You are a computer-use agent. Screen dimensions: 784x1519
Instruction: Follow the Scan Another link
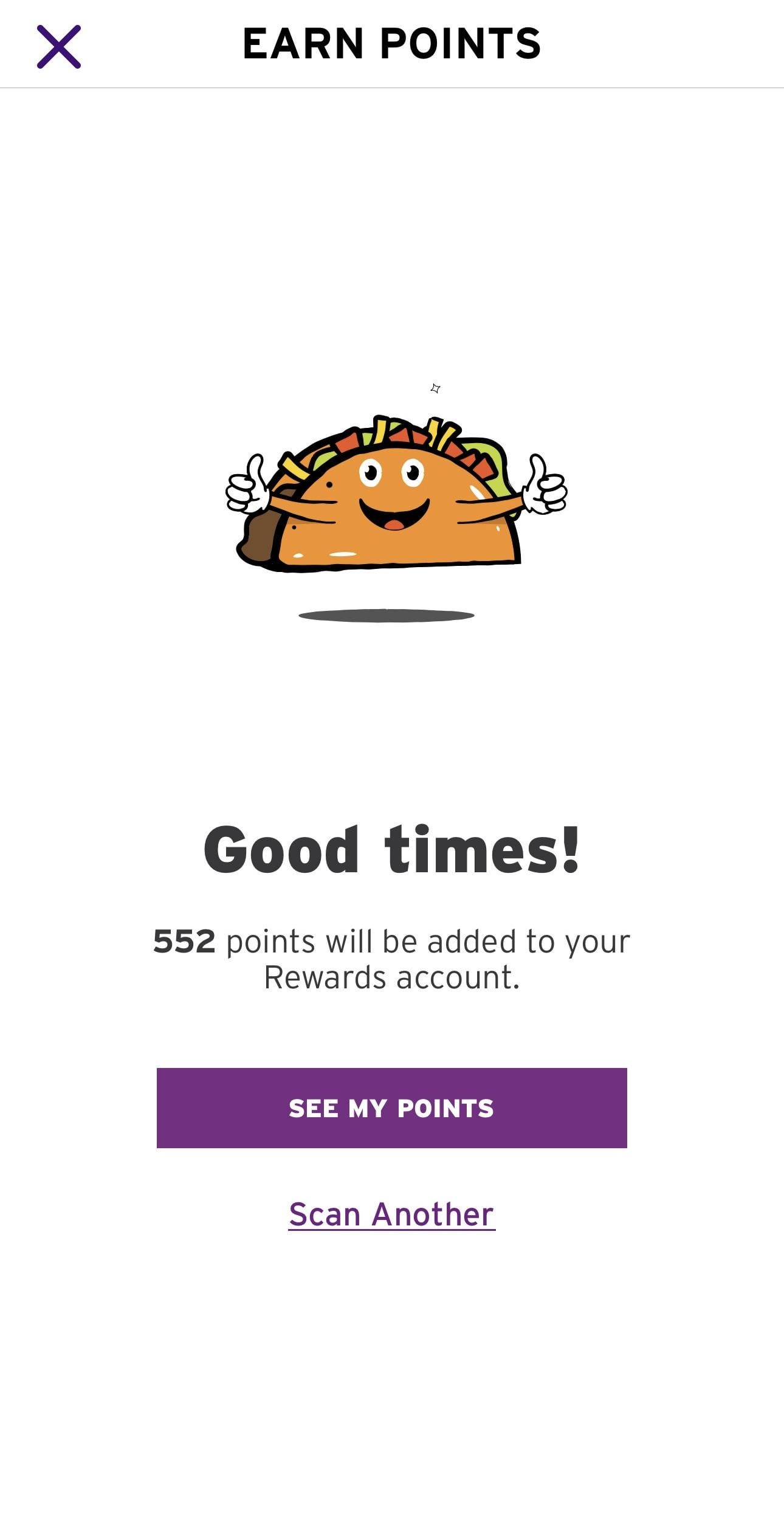[391, 1215]
